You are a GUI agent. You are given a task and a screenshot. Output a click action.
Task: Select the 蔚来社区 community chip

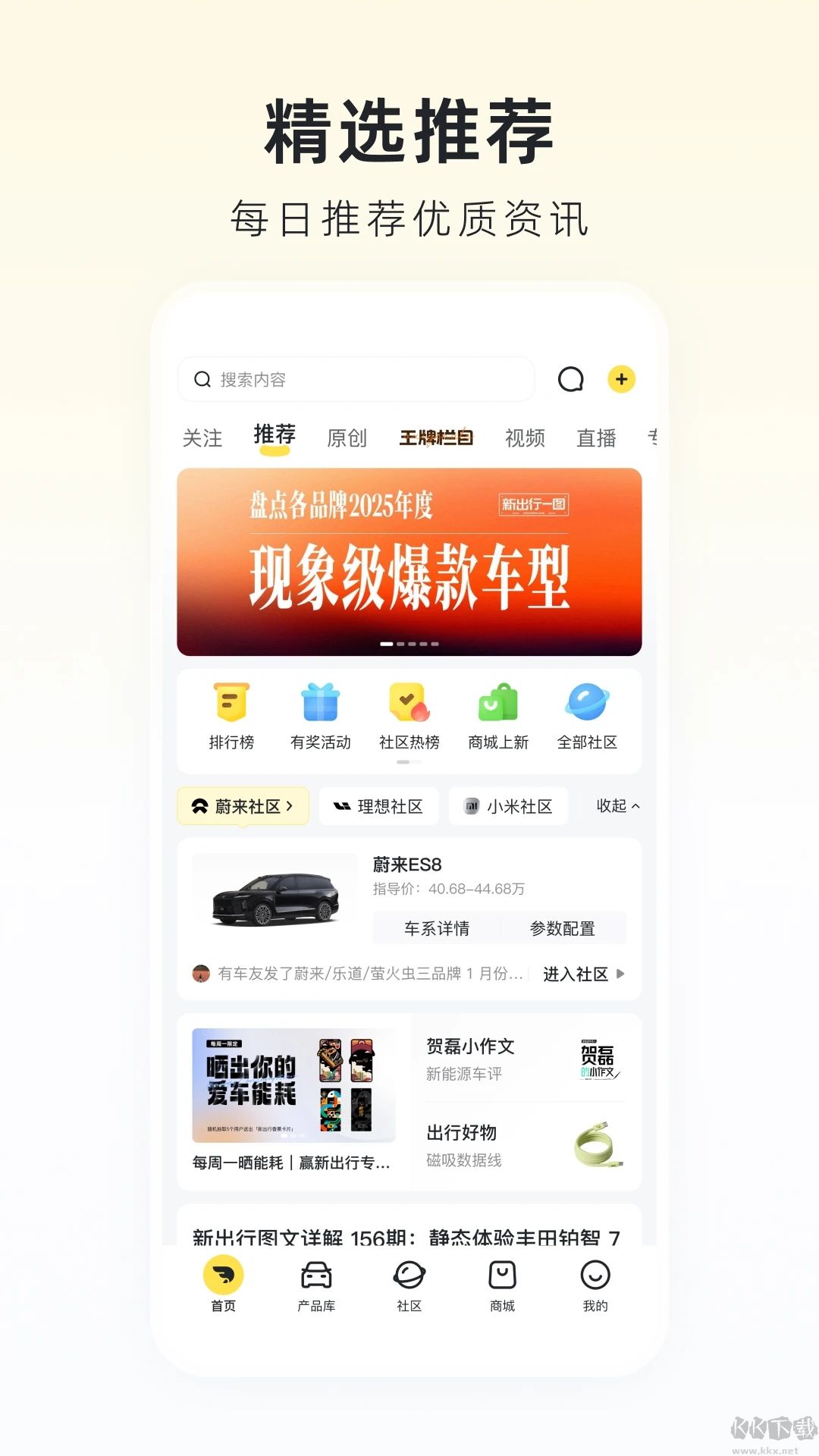tap(237, 806)
